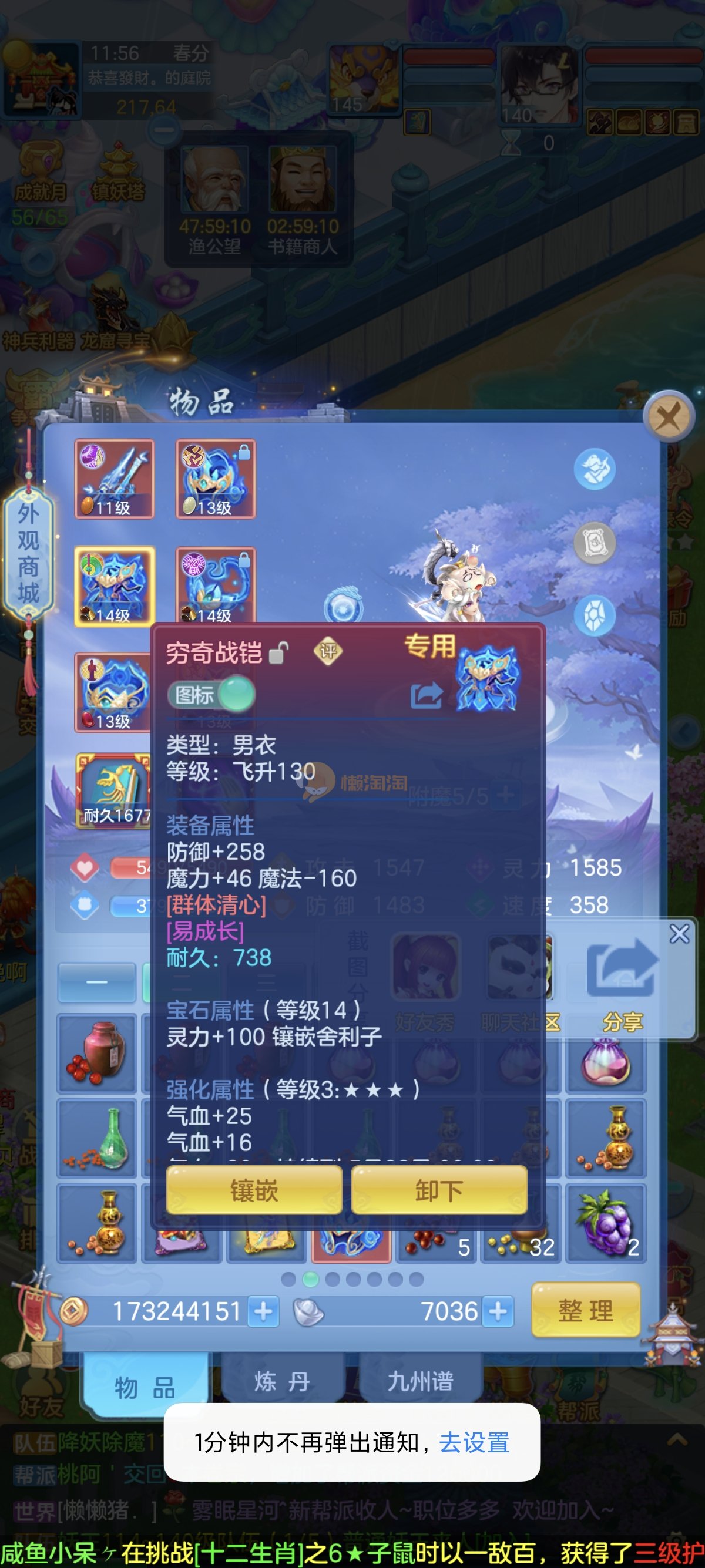Image resolution: width=705 pixels, height=1568 pixels.
Task: Tap the 整理 sort button
Action: click(585, 1310)
